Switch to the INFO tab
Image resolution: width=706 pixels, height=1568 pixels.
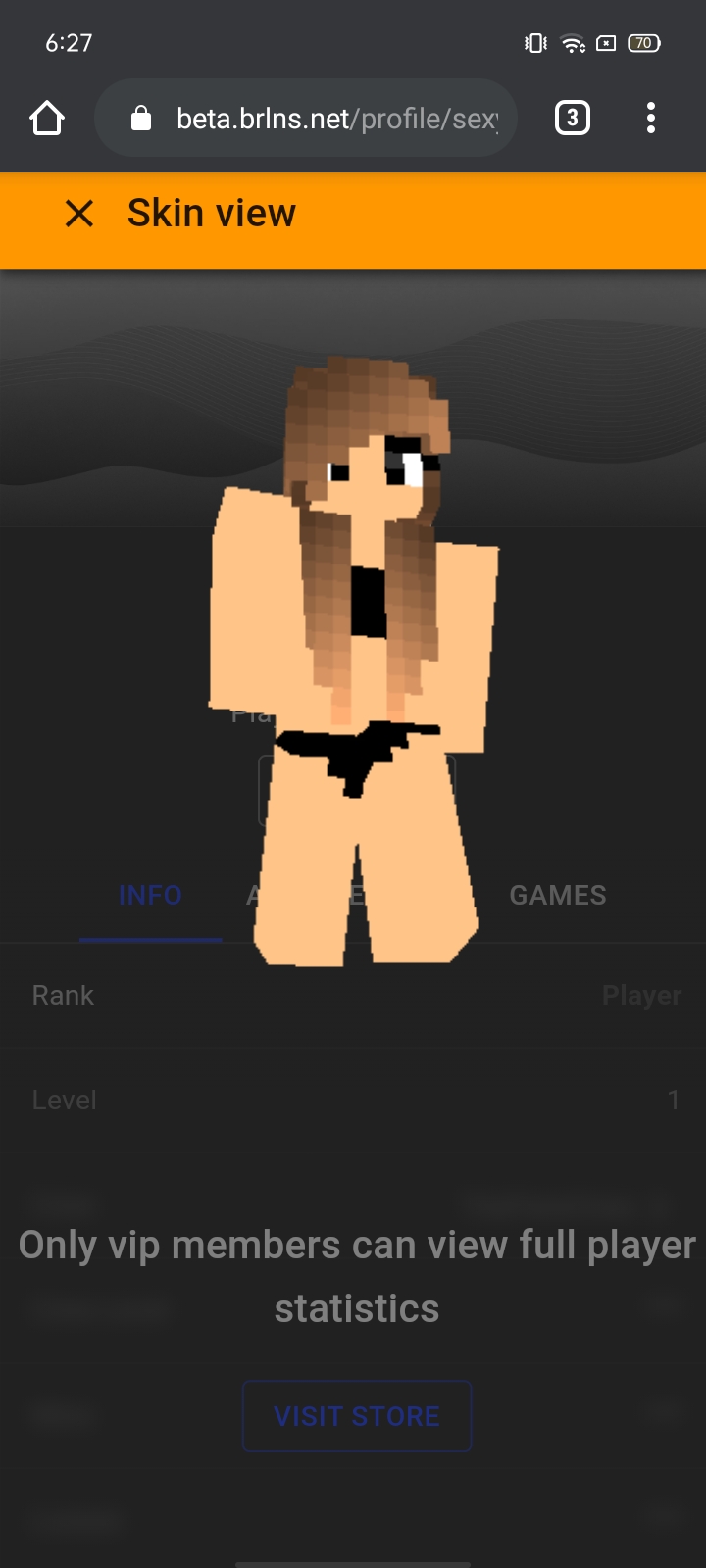click(150, 895)
